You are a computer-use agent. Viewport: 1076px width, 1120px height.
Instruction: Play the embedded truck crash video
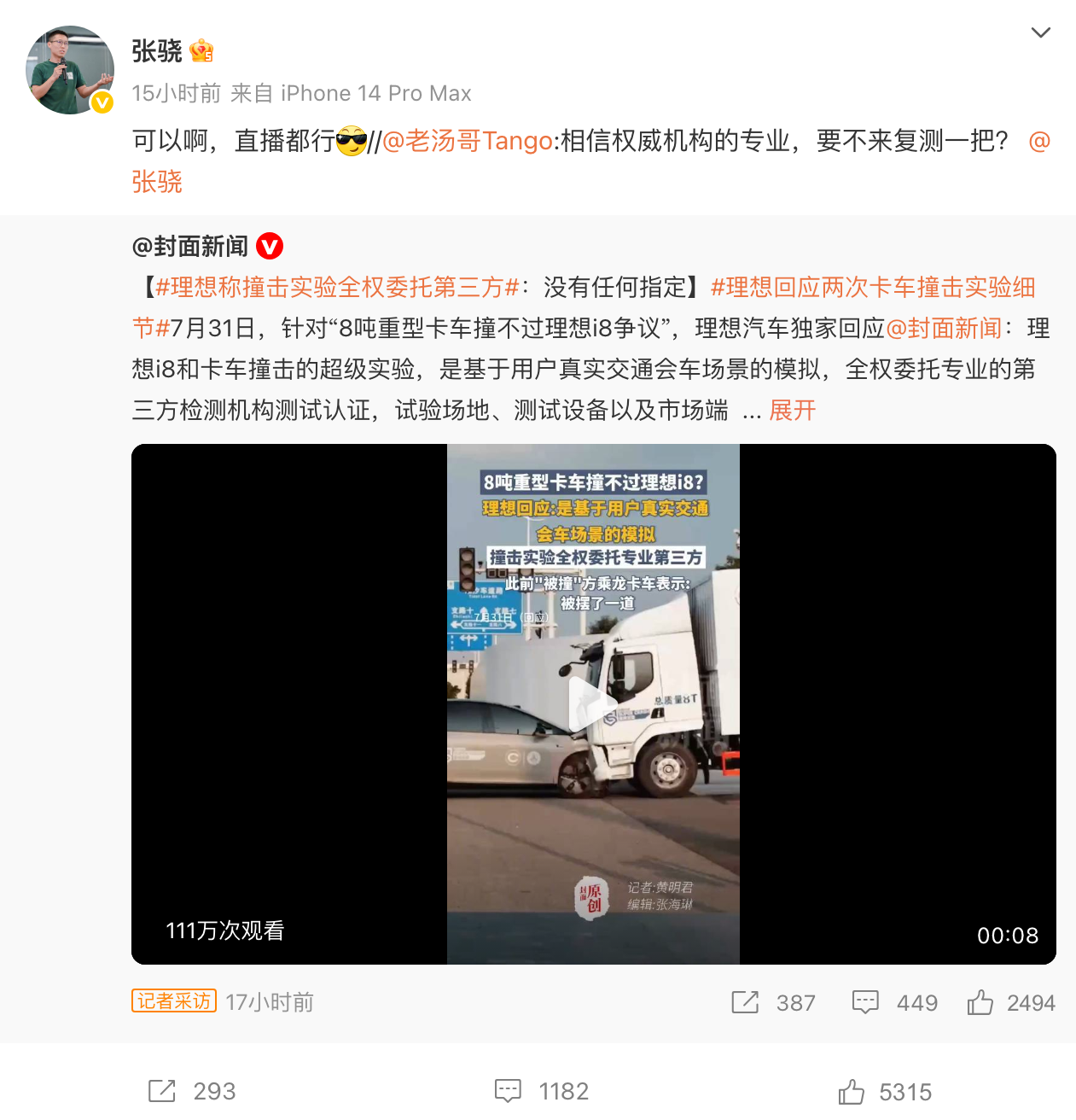[x=593, y=704]
